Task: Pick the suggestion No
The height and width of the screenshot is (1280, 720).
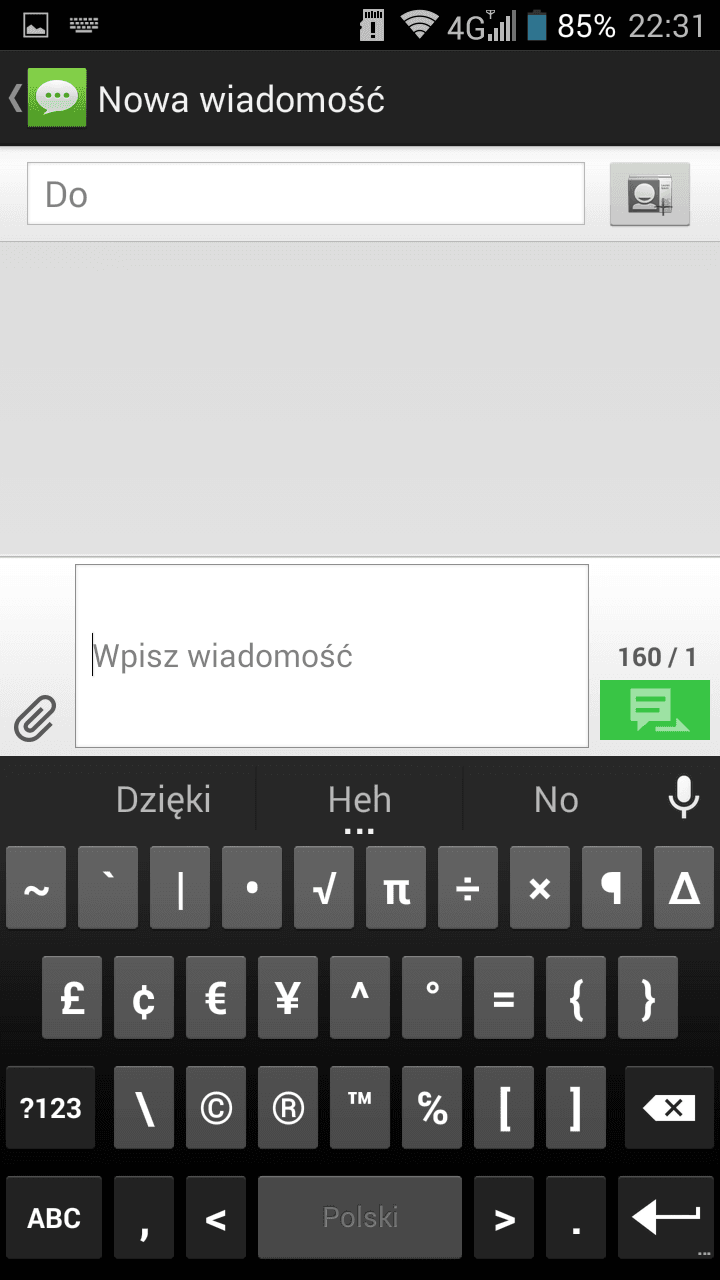Action: tap(556, 800)
